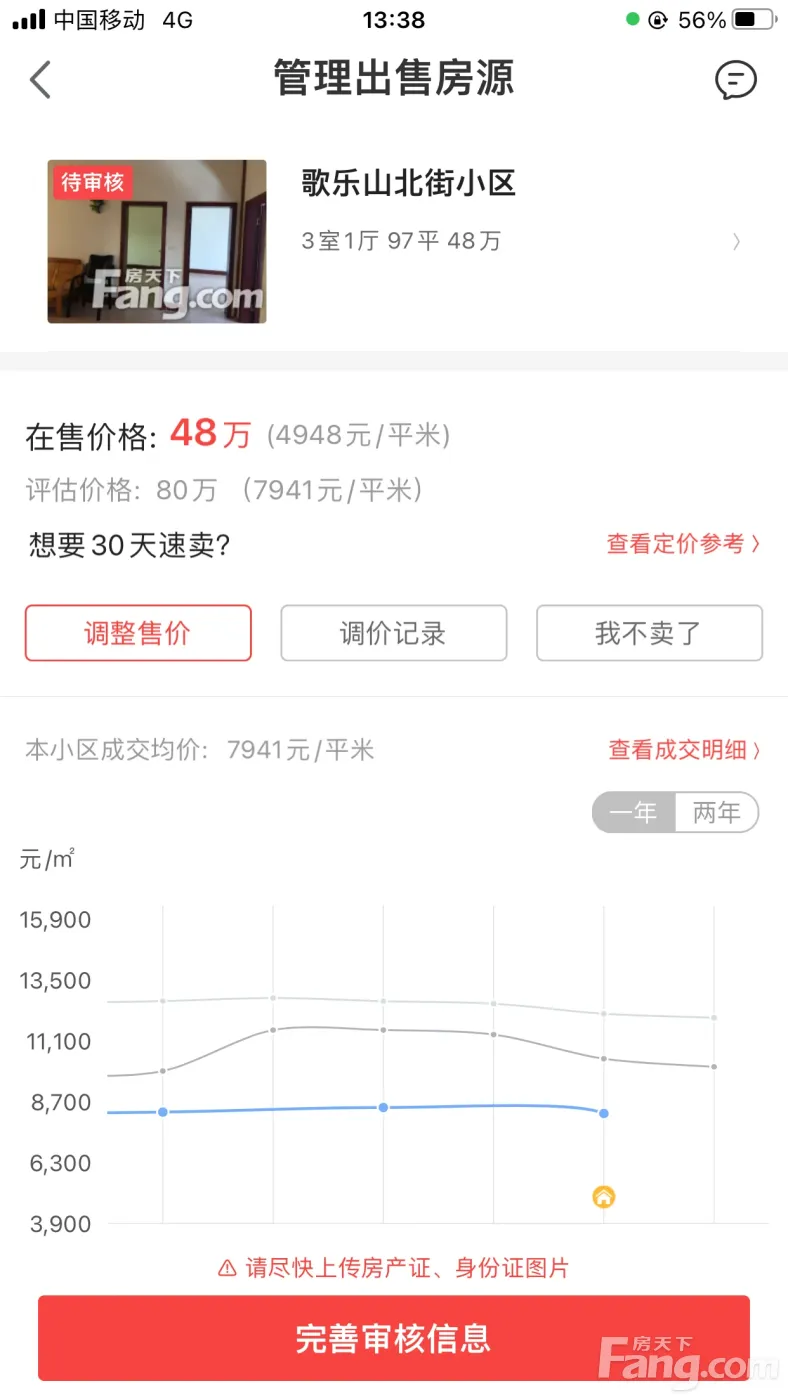Open 调价记录 price change history
788x1400 pixels.
pyautogui.click(x=394, y=633)
